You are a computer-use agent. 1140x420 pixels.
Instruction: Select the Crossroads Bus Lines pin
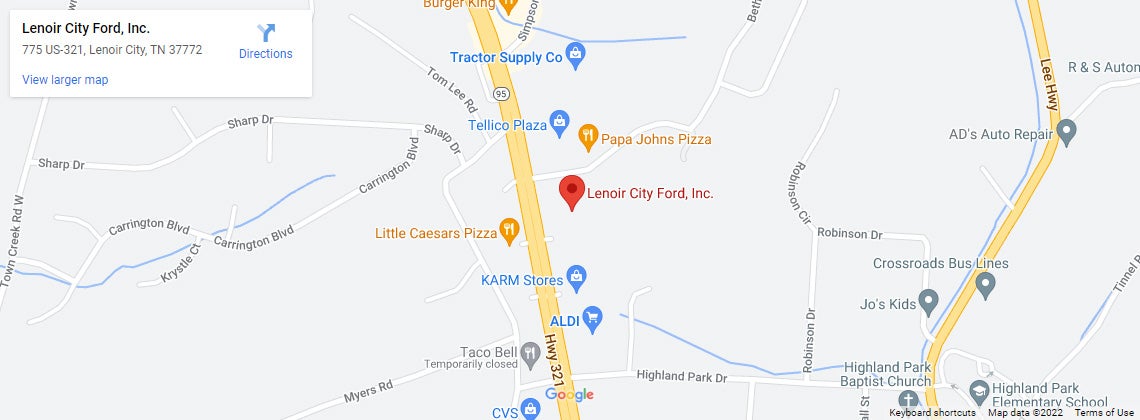[x=985, y=288]
